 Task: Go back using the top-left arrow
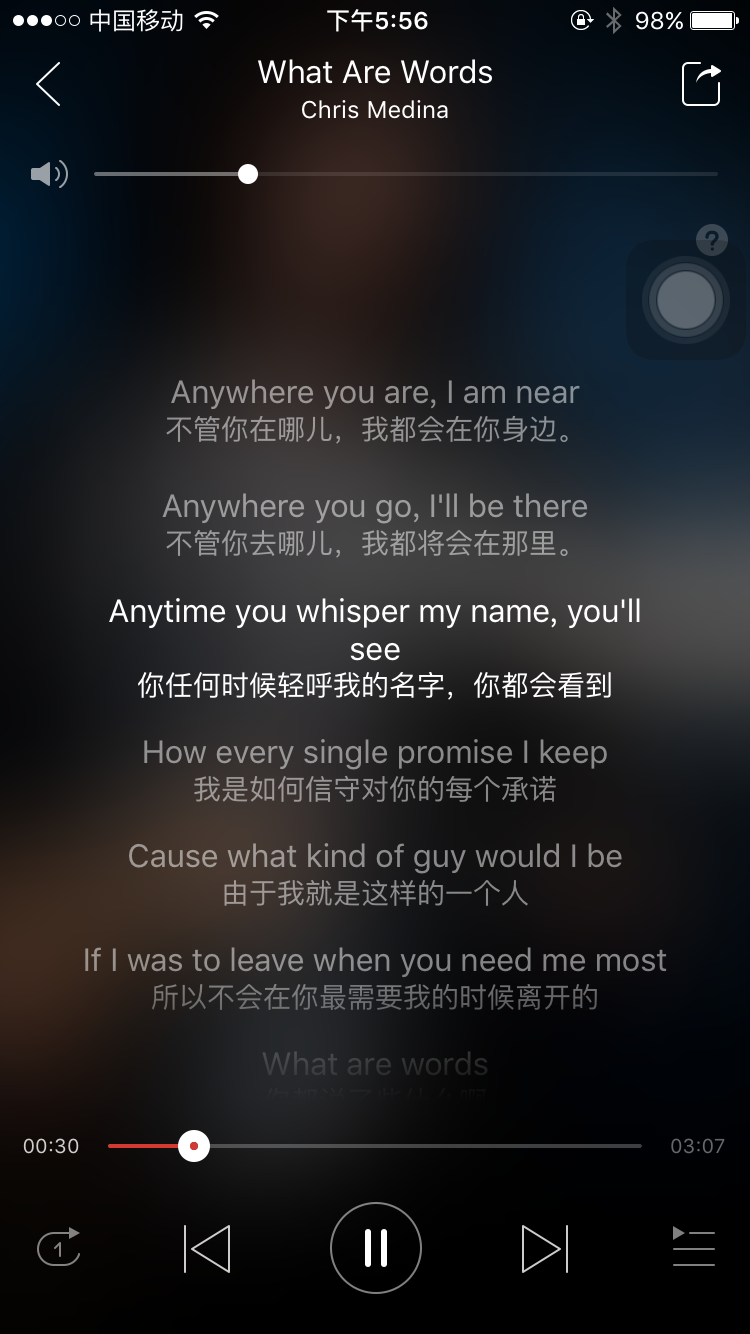(x=48, y=84)
